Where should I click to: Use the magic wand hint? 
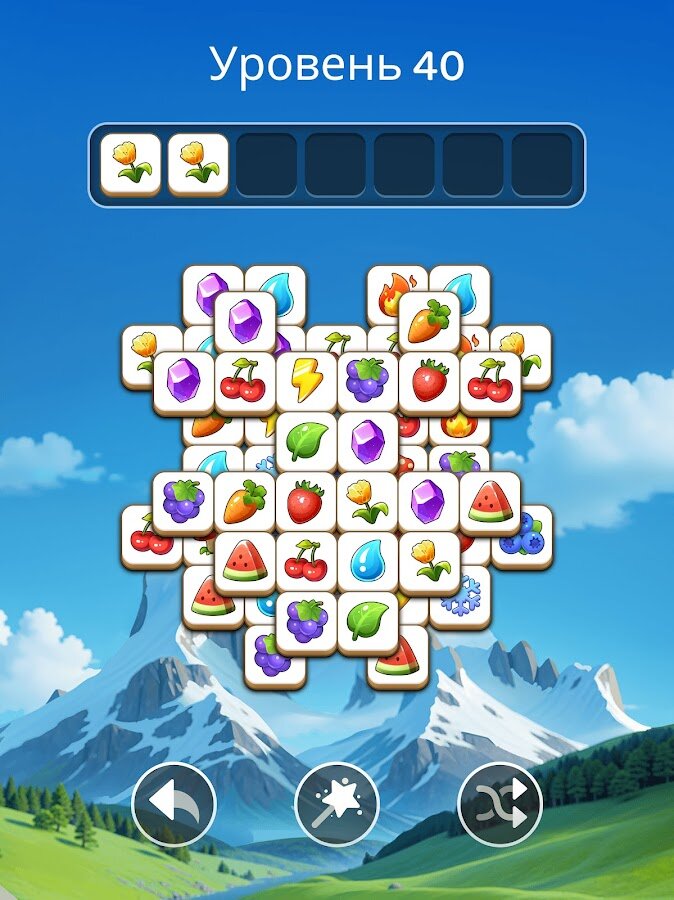point(337,804)
